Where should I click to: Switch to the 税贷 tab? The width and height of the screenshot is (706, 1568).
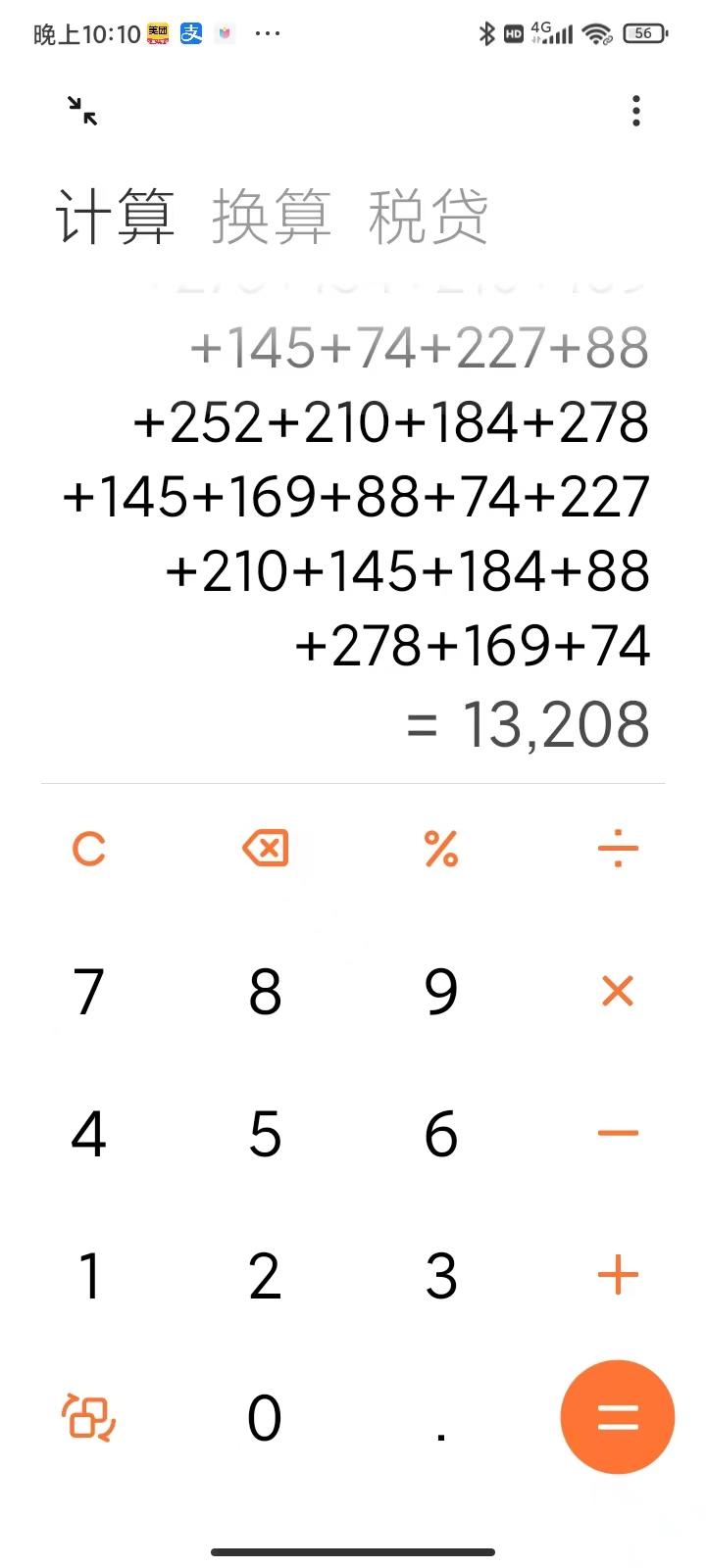tap(429, 217)
